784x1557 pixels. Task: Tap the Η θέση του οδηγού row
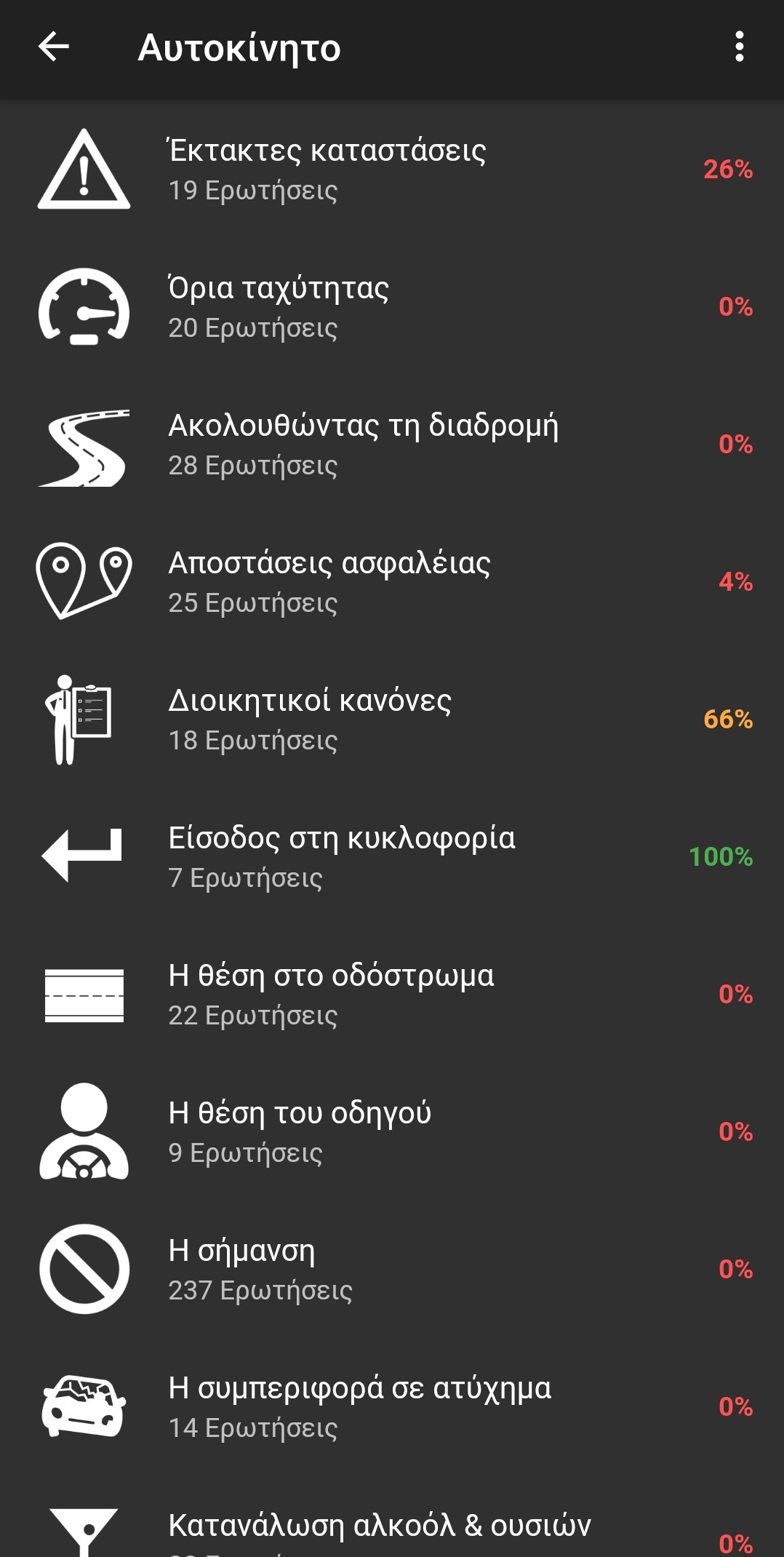(x=392, y=1132)
